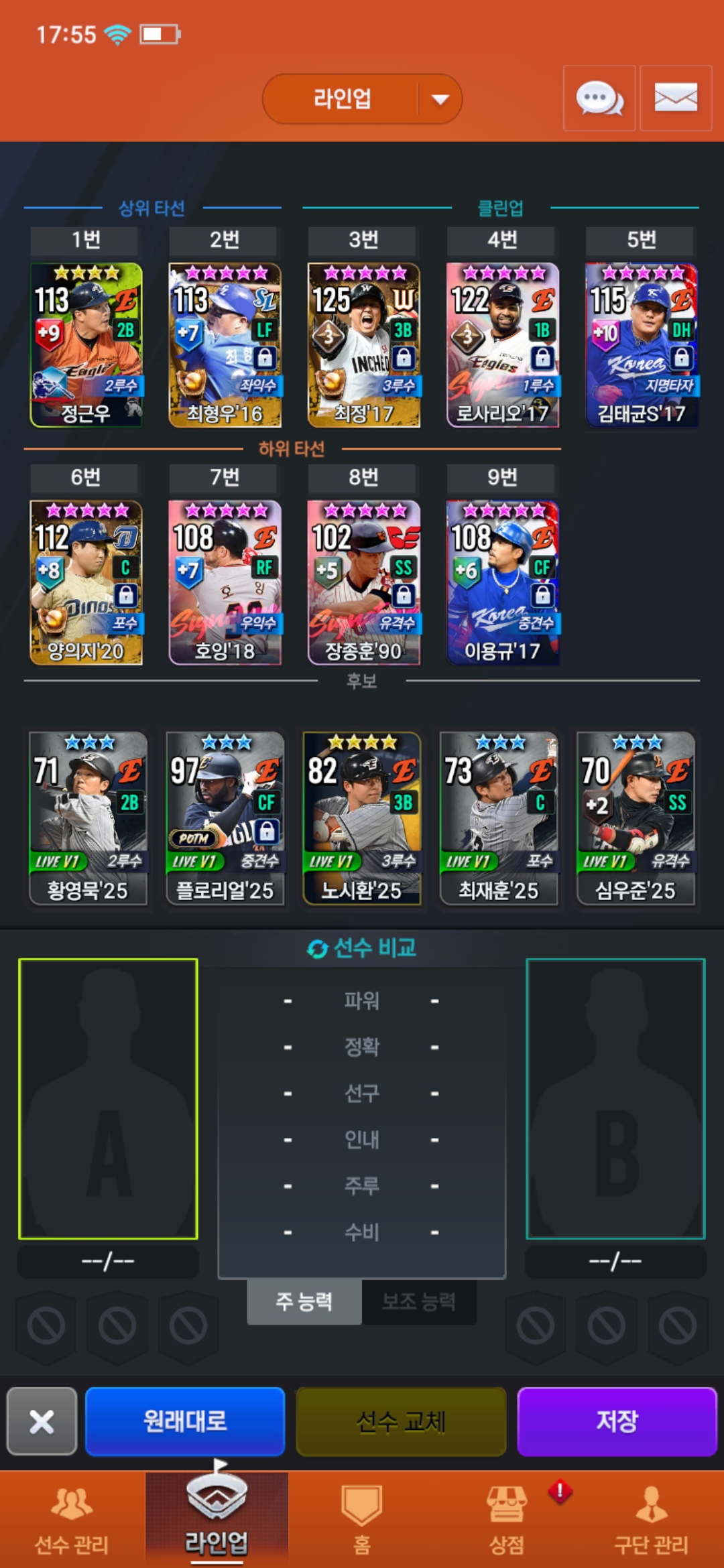Close with the X button

point(42,1421)
